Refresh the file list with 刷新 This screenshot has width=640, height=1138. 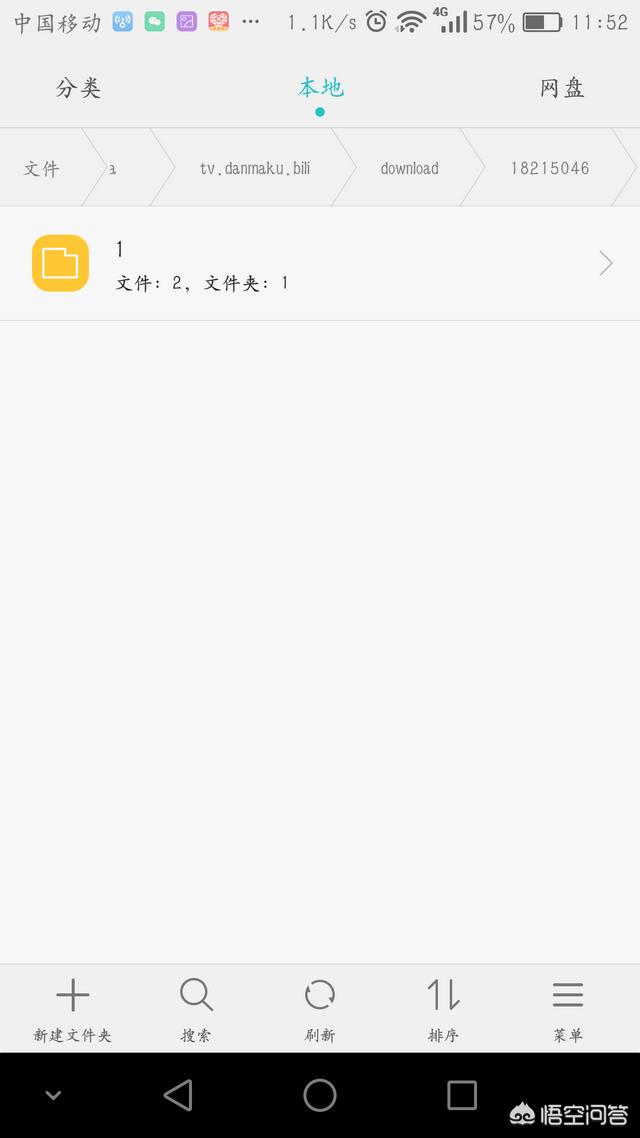[320, 1008]
